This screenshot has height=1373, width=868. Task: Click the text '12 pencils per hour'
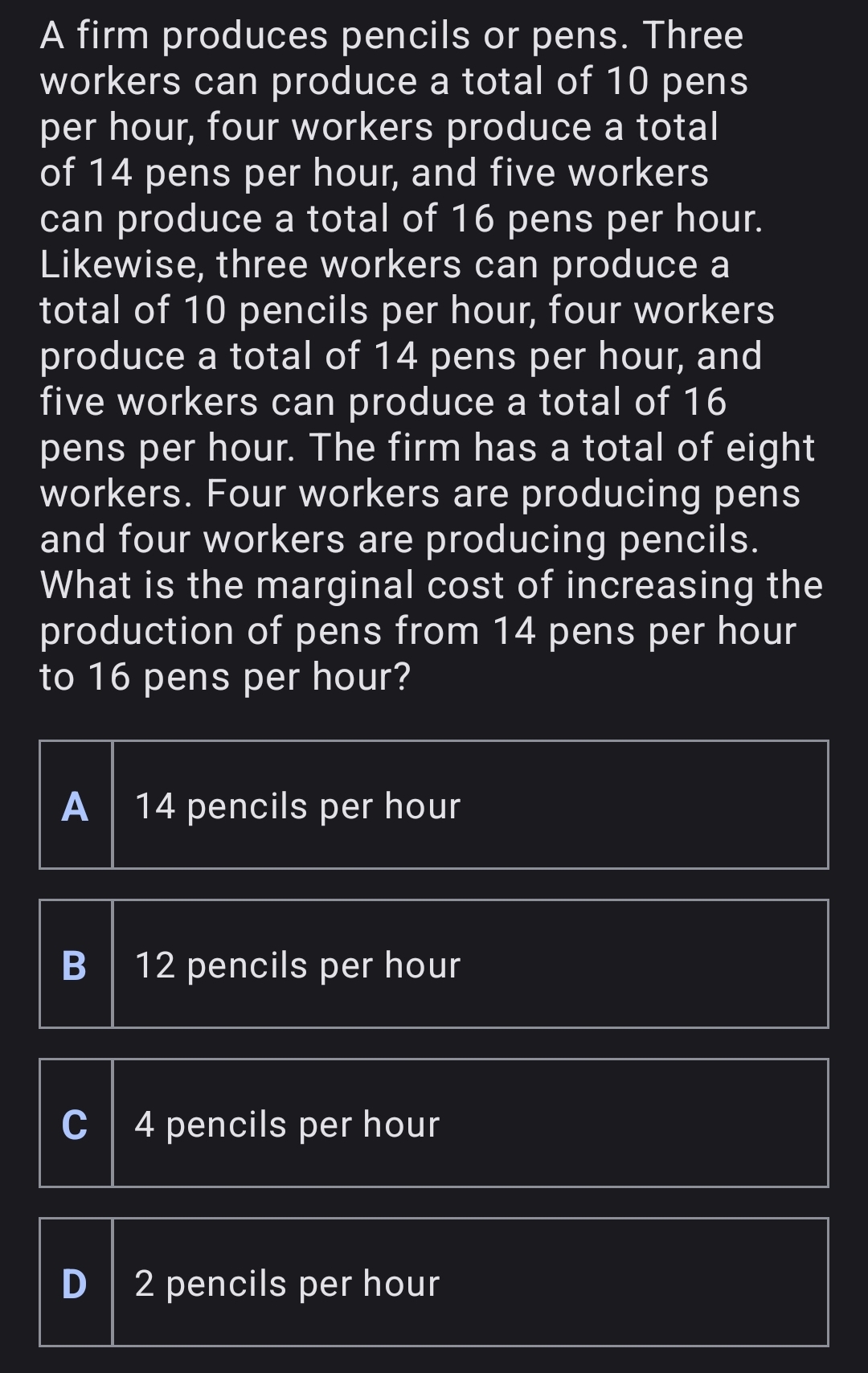pyautogui.click(x=297, y=964)
